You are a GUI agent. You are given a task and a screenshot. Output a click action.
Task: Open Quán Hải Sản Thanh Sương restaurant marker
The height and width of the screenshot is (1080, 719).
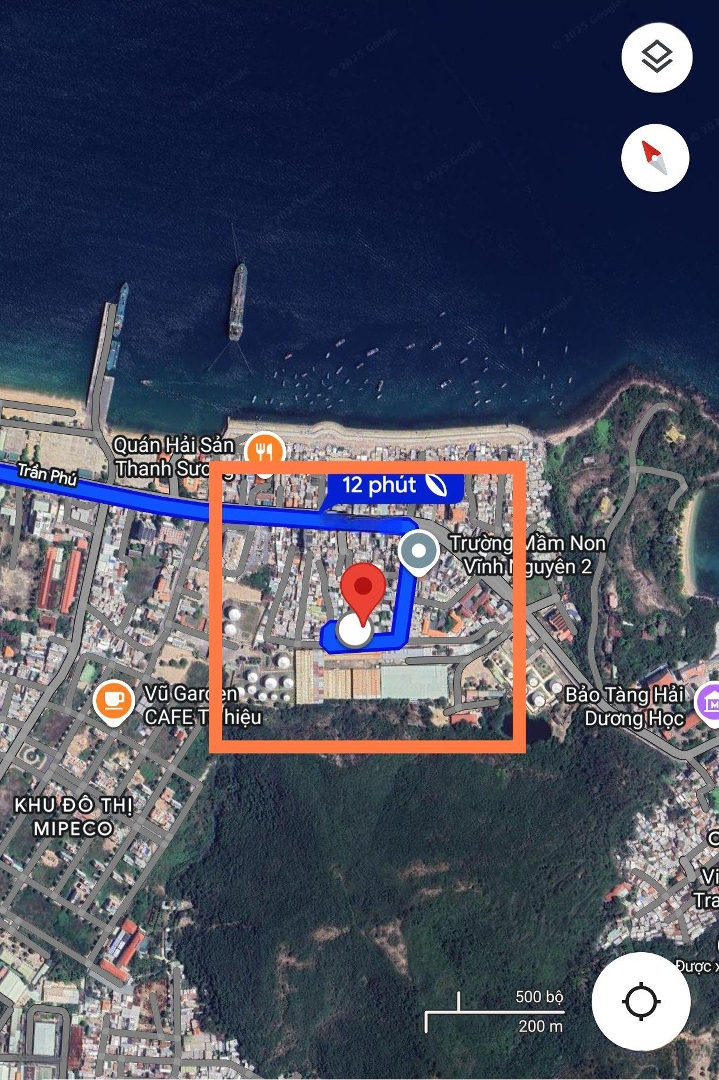click(x=264, y=452)
